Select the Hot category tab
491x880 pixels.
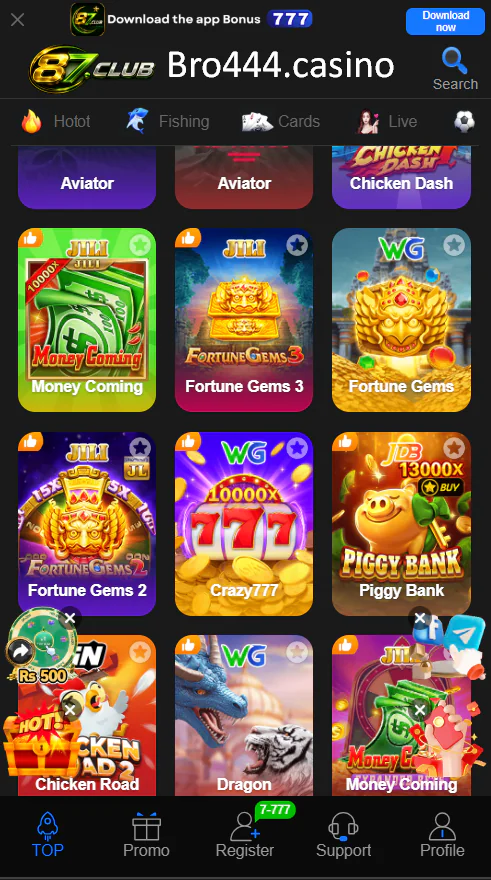click(56, 122)
